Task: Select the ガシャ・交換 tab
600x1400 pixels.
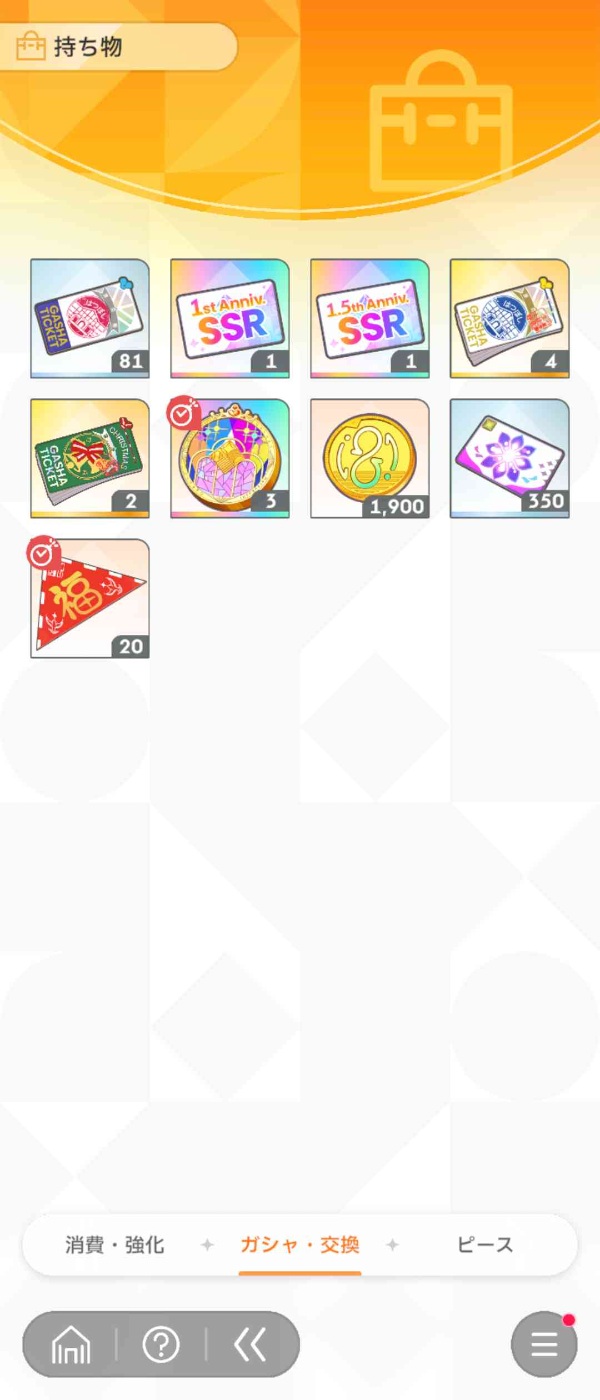Action: pos(299,1245)
